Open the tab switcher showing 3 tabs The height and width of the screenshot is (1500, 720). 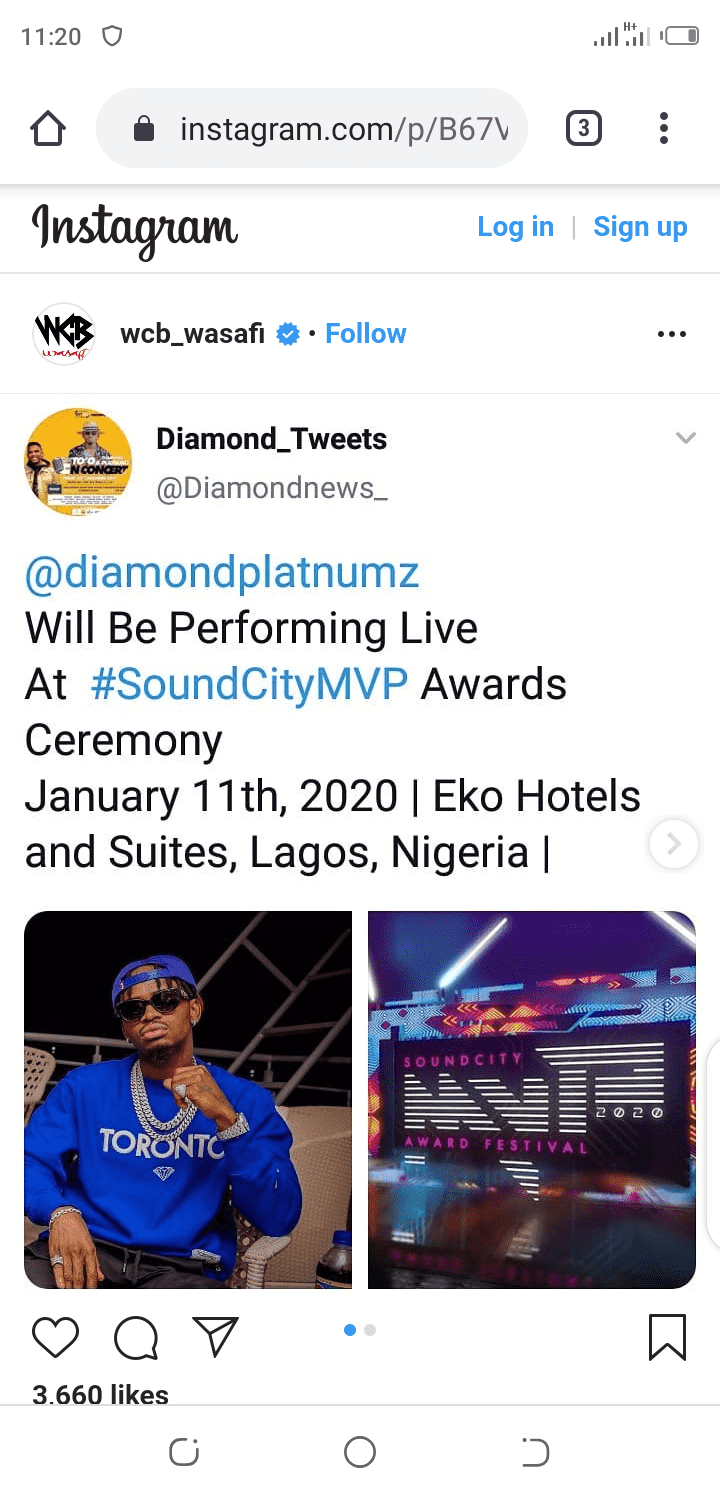pyautogui.click(x=584, y=128)
